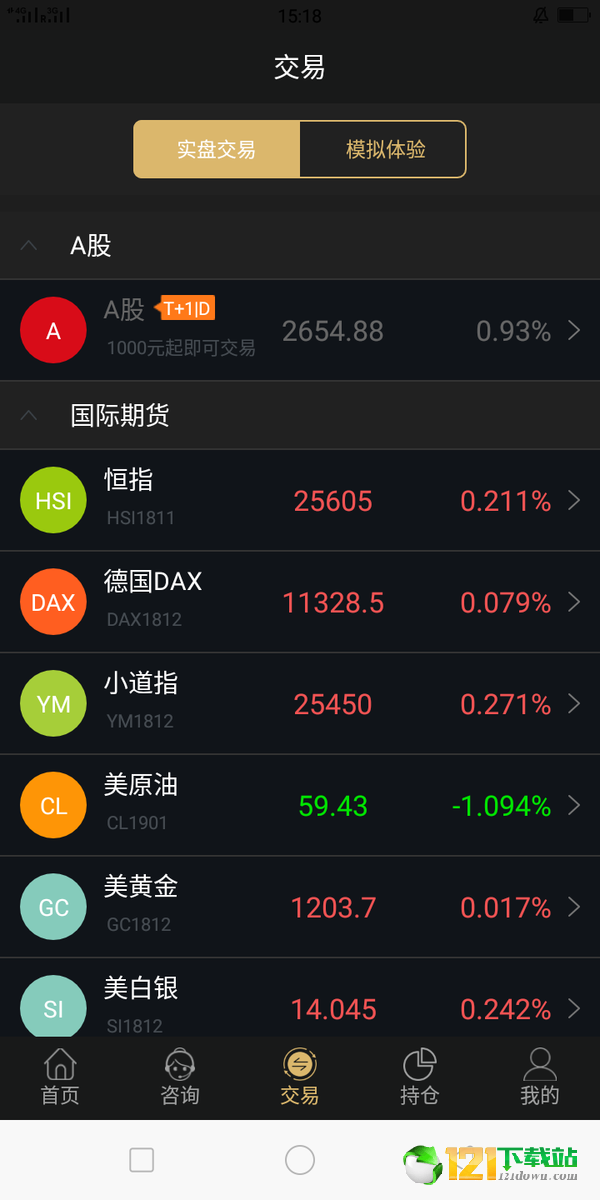The width and height of the screenshot is (600, 1200).
Task: Open the 我的 profile tab
Action: [x=540, y=1077]
